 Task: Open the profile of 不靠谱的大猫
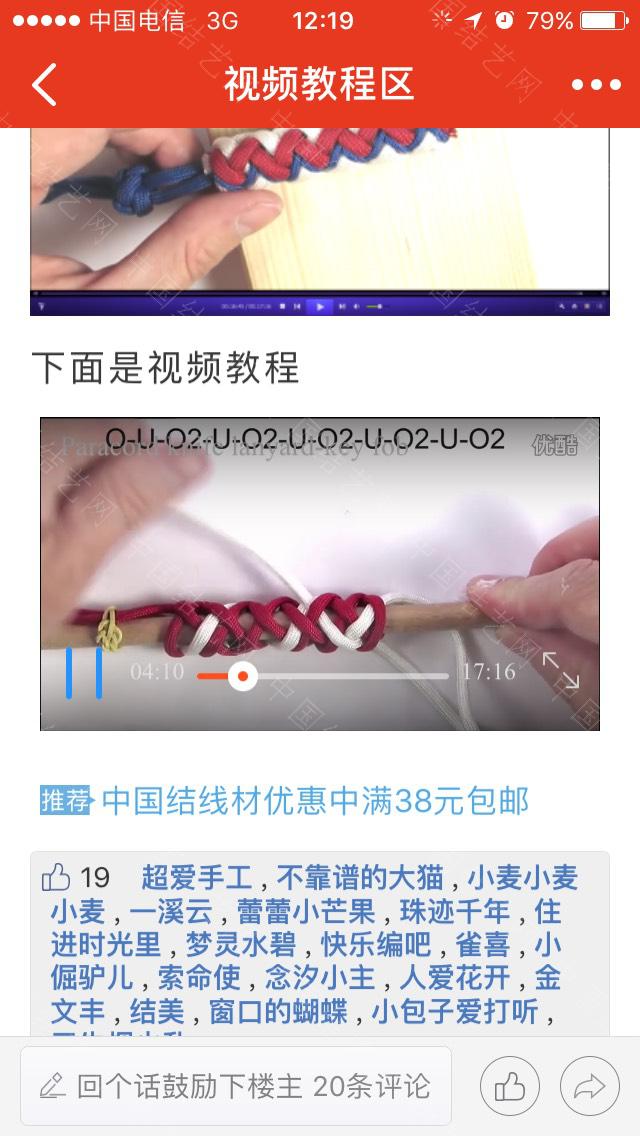coord(359,878)
